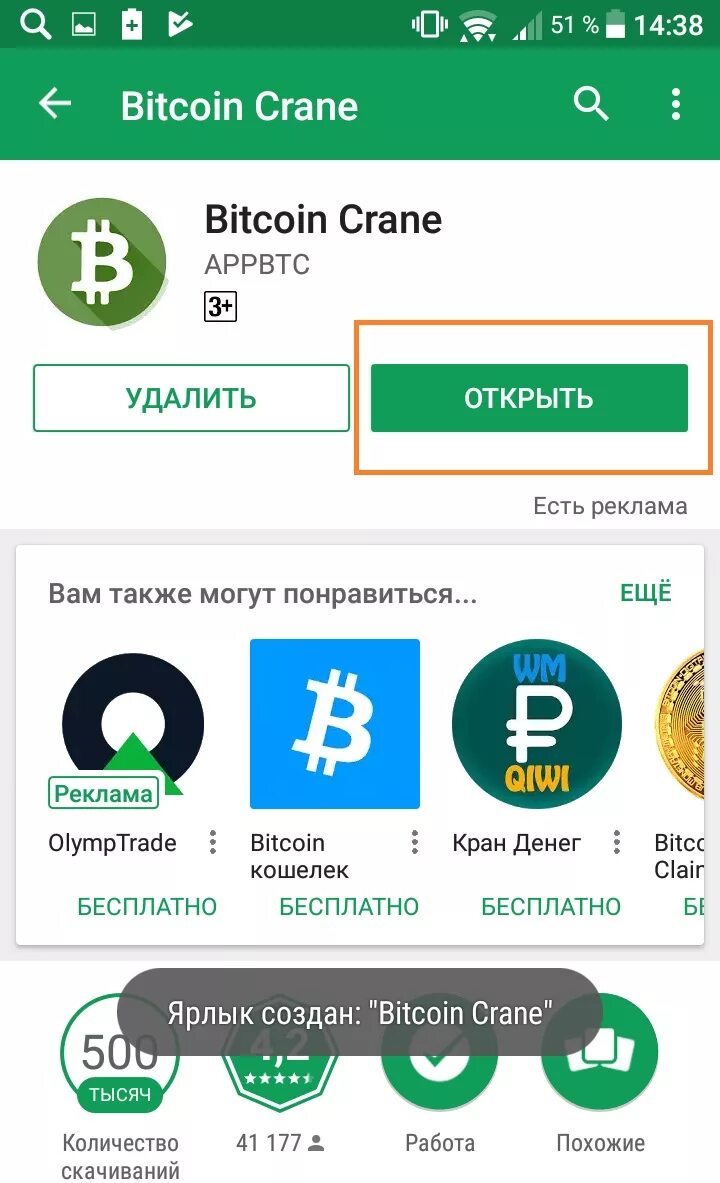This screenshot has height=1183, width=720.
Task: Open the three-dot overflow menu in app bar
Action: (675, 104)
